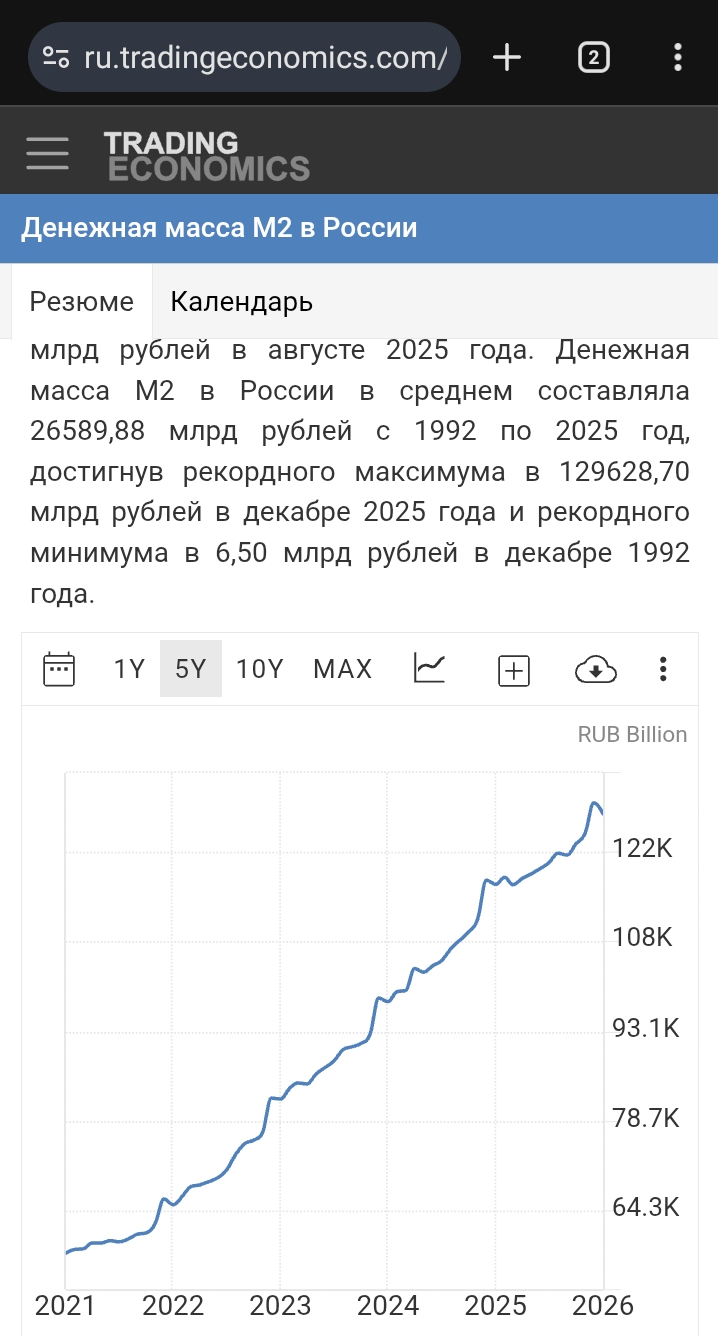This screenshot has width=718, height=1336.
Task: Open the chart's more options menu
Action: coord(663,669)
